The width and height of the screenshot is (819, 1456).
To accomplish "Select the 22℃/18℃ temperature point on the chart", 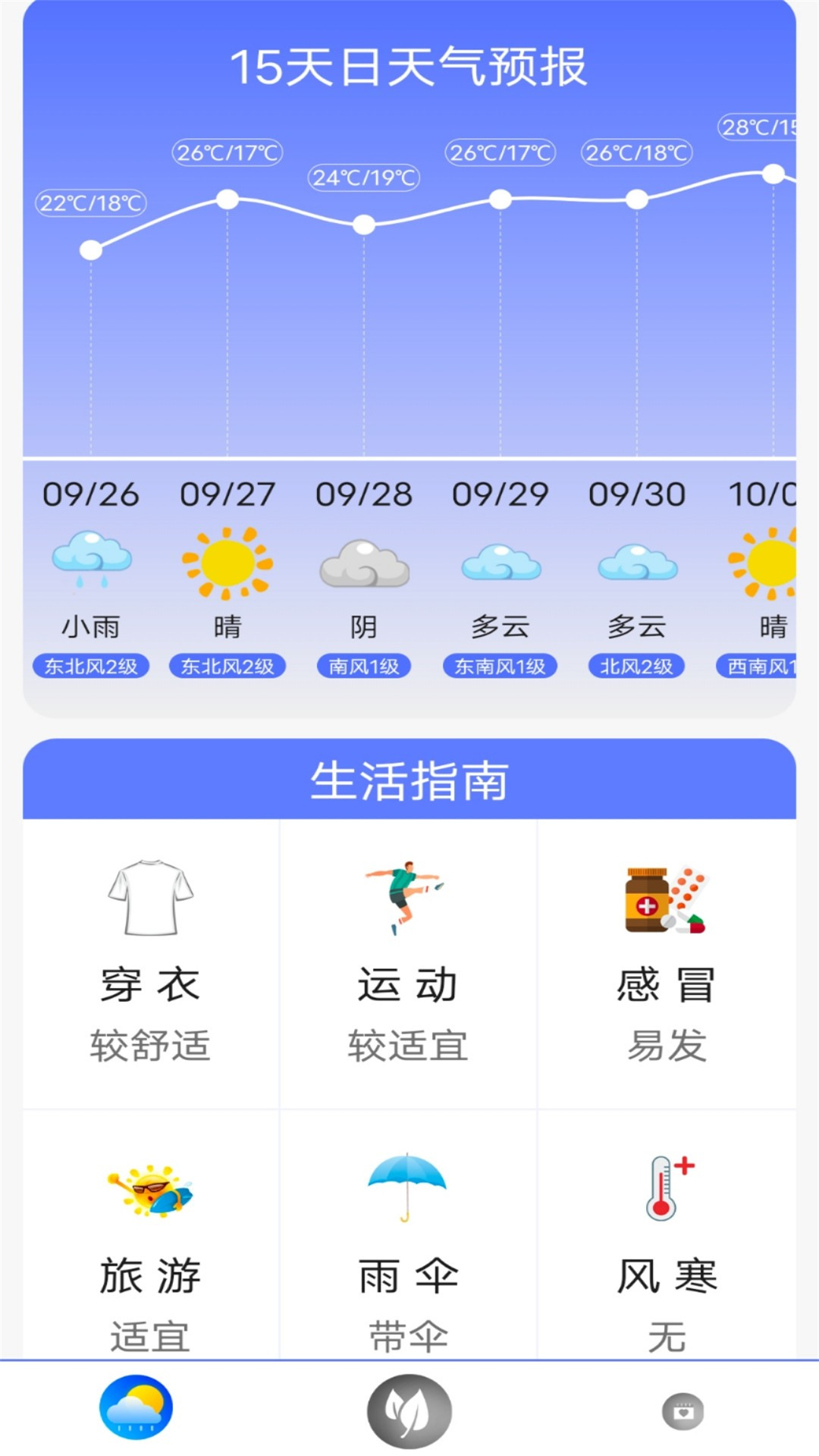I will [89, 202].
